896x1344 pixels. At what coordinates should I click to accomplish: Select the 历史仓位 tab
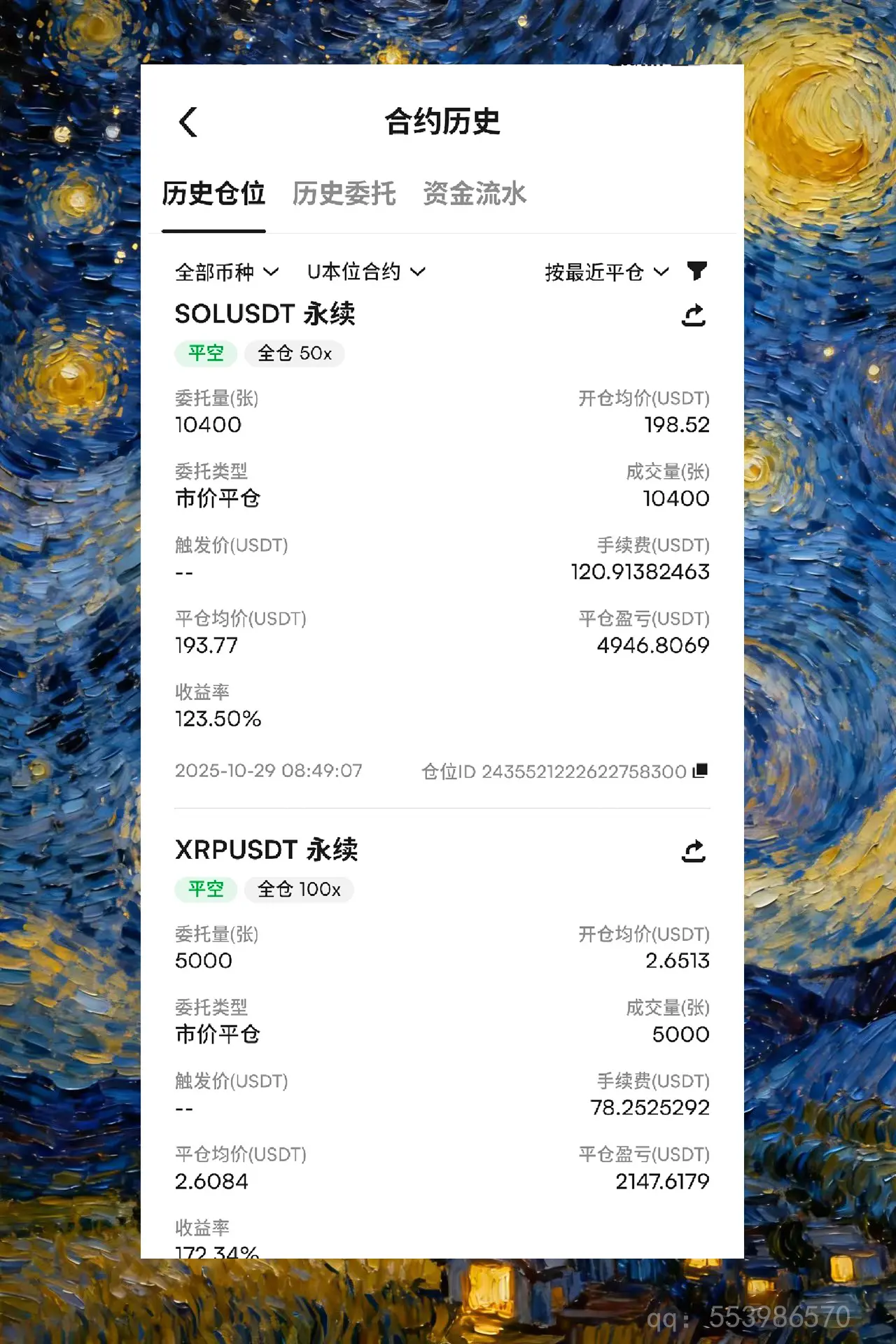coord(213,195)
